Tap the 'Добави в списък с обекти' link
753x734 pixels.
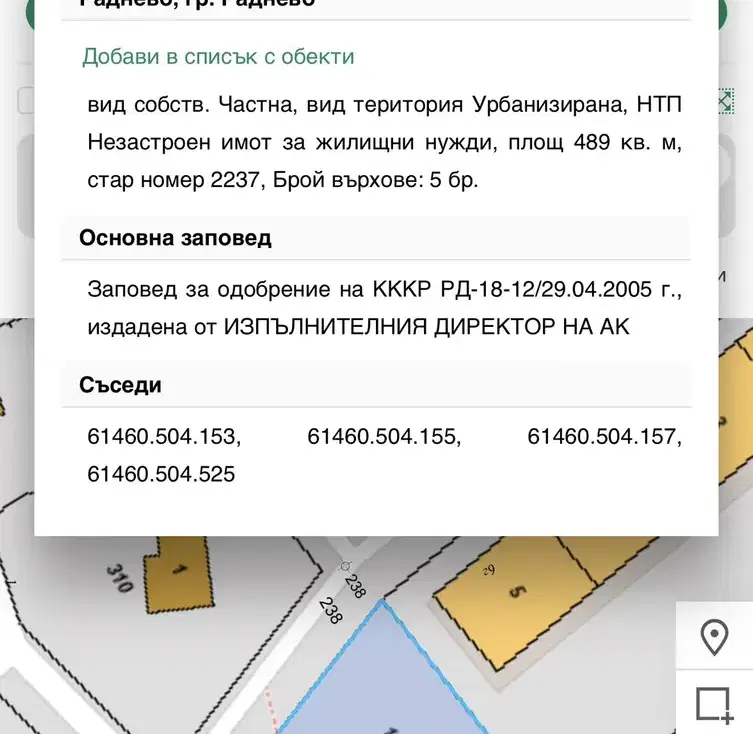pos(218,57)
